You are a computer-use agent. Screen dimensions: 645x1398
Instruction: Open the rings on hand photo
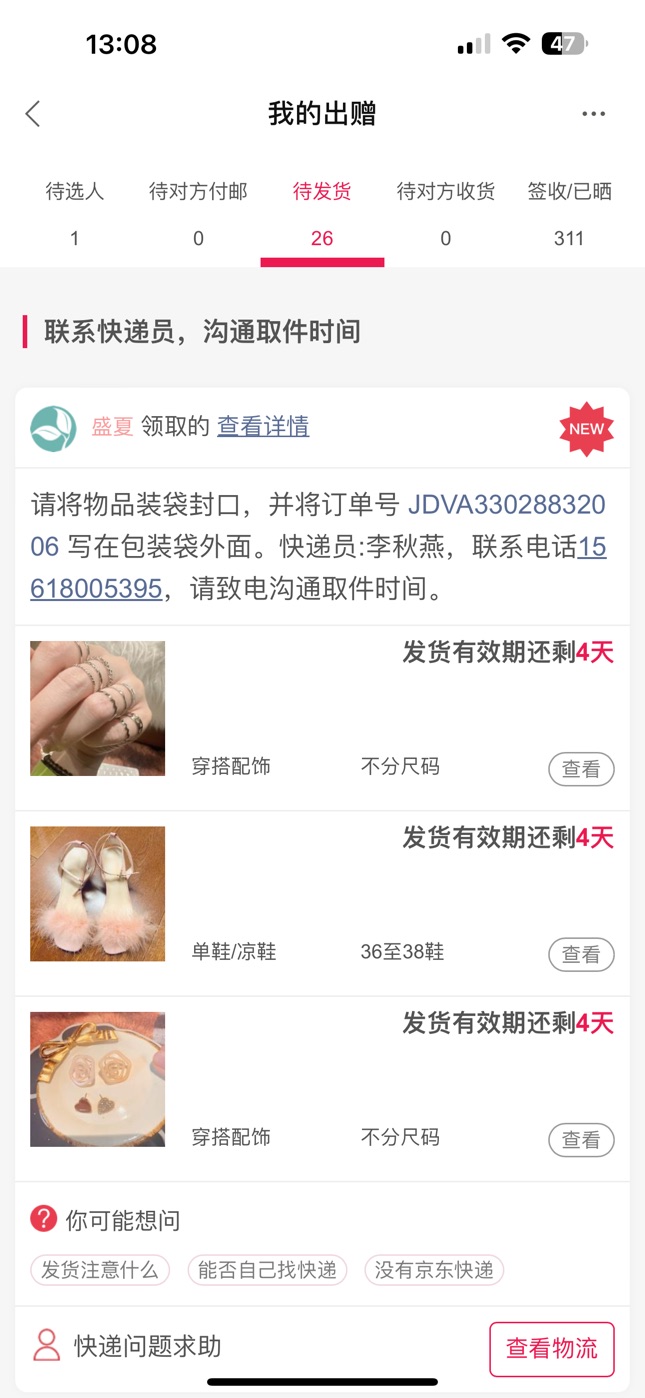tap(97, 709)
